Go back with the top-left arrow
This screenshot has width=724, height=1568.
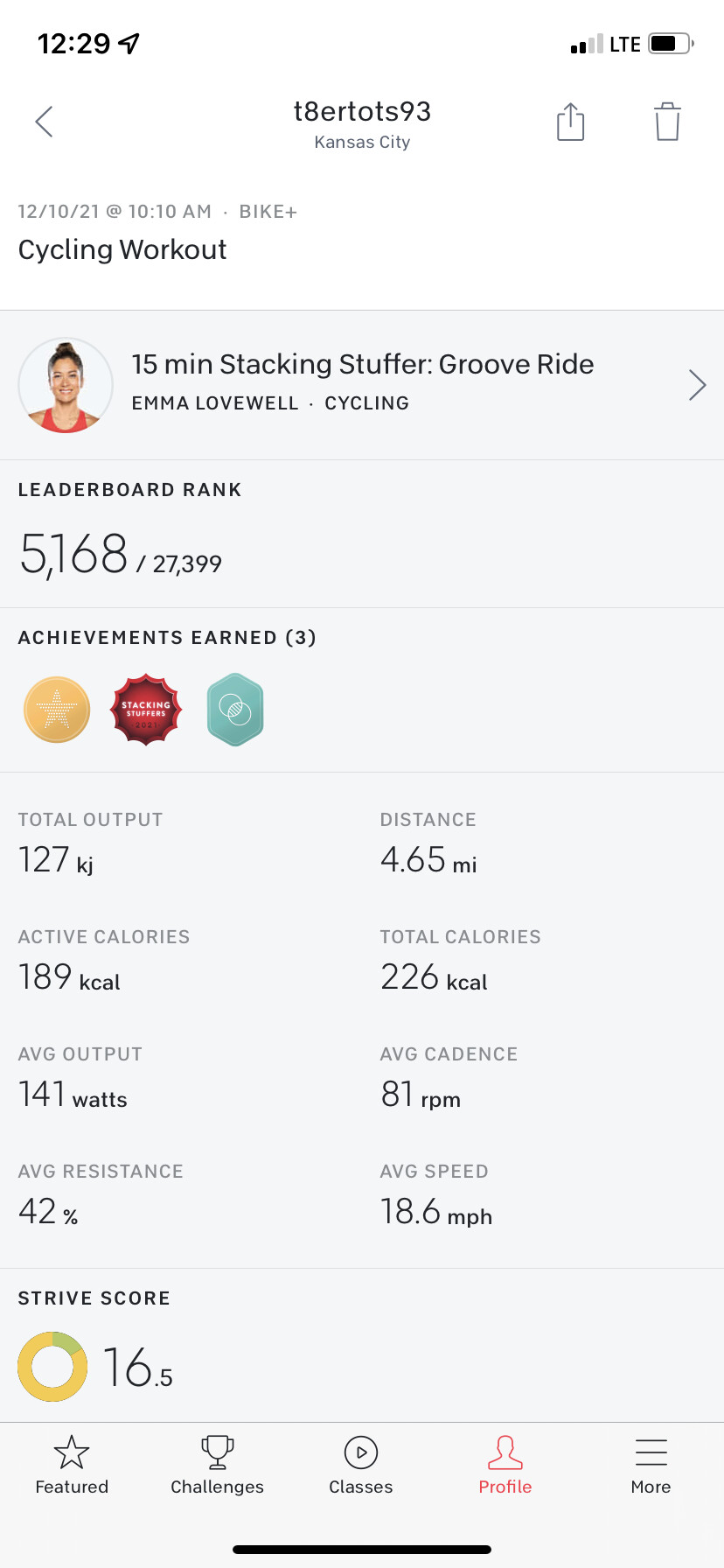coord(45,122)
